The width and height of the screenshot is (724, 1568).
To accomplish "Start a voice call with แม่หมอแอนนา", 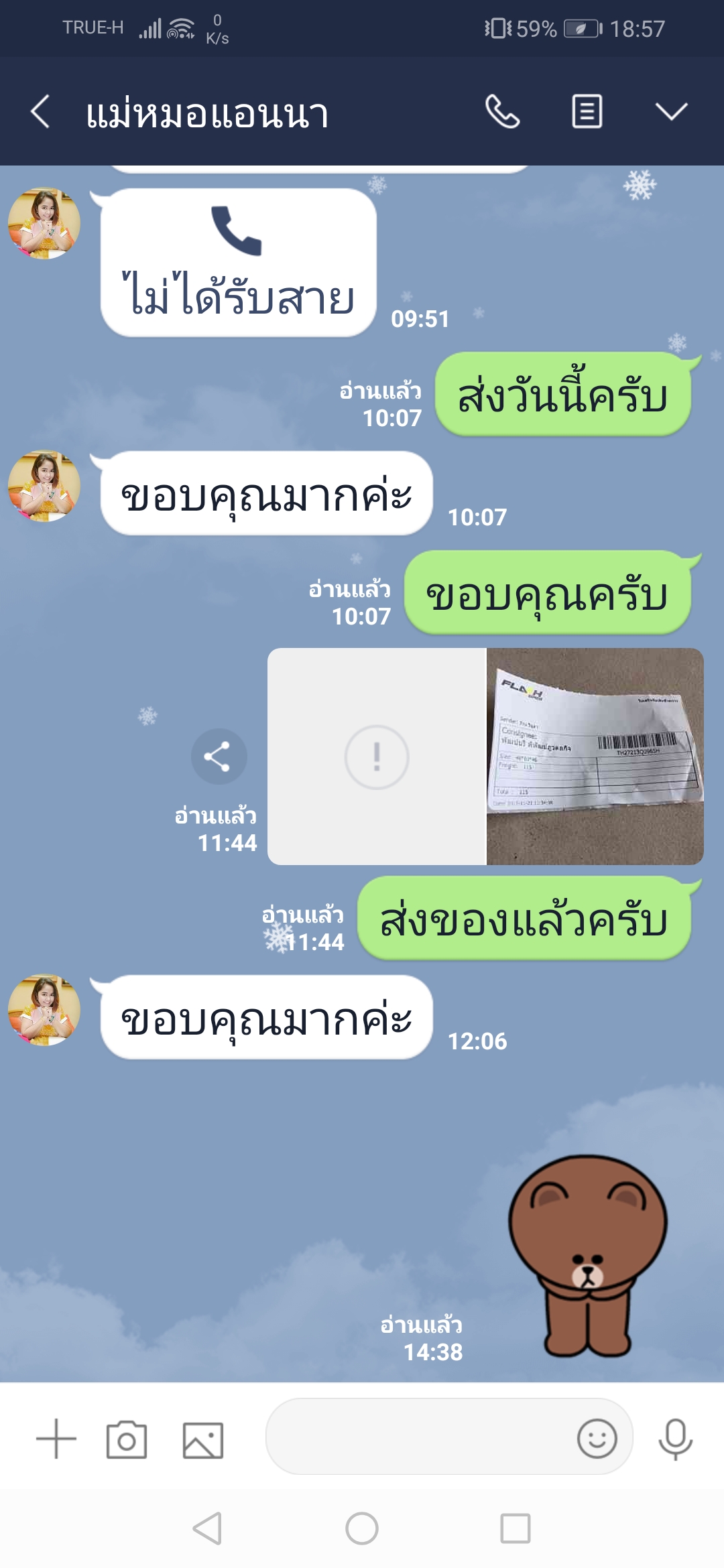I will [x=503, y=111].
